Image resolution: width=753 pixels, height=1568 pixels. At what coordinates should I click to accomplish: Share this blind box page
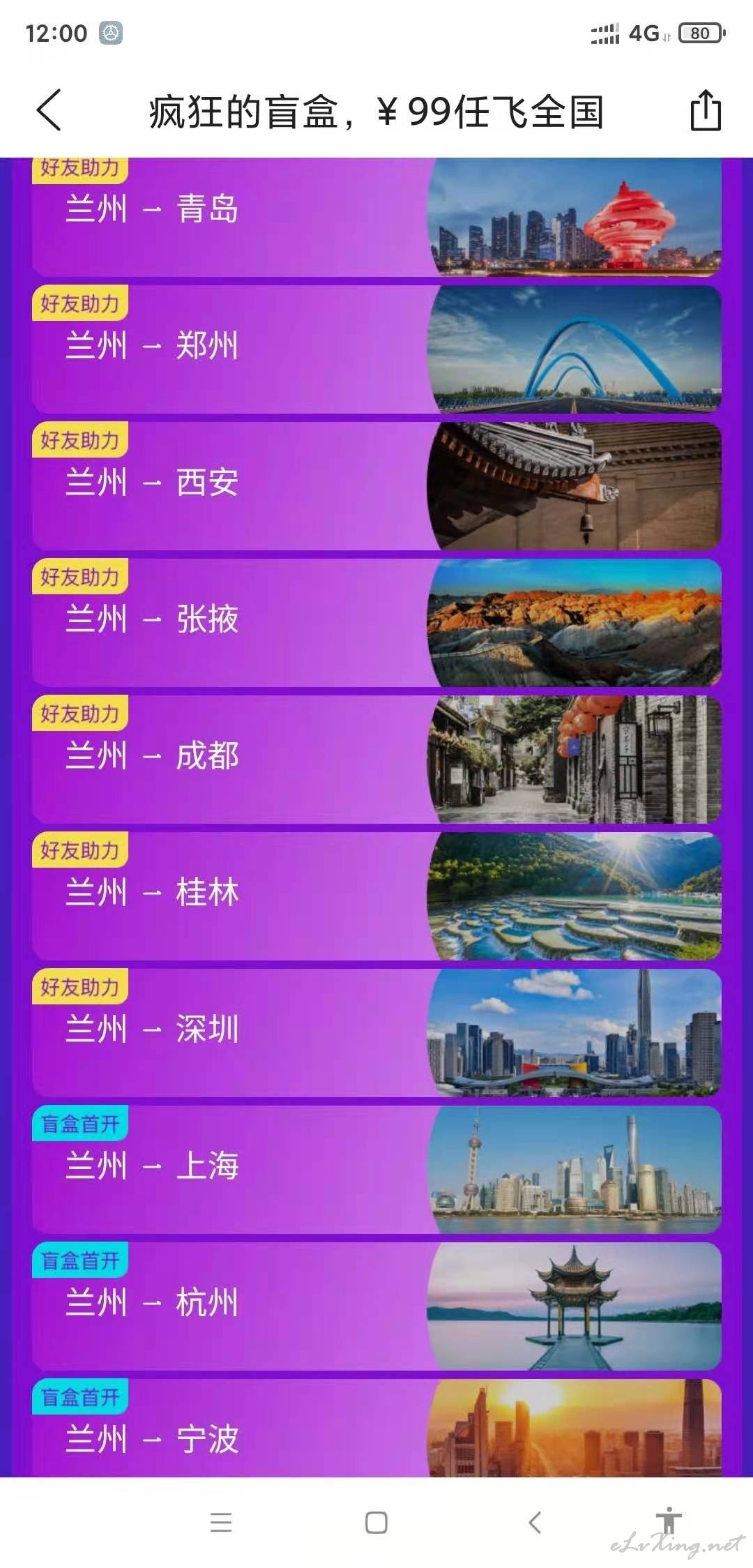coord(706,110)
